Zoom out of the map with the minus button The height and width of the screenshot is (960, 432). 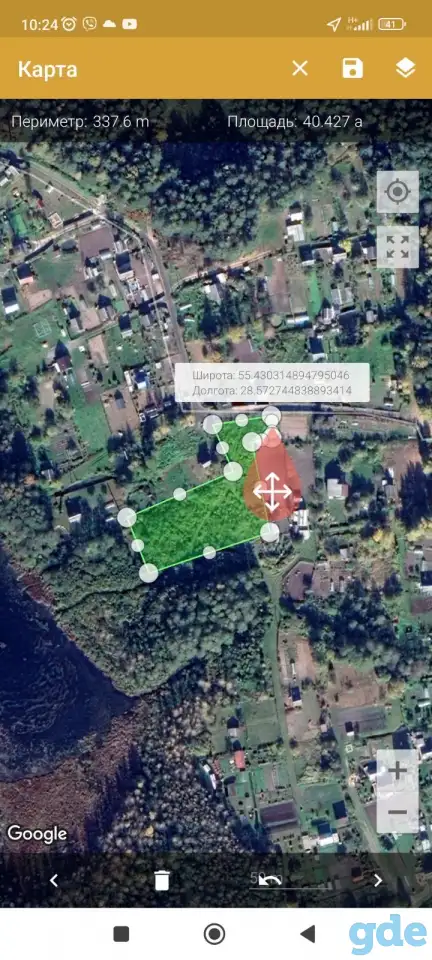398,812
